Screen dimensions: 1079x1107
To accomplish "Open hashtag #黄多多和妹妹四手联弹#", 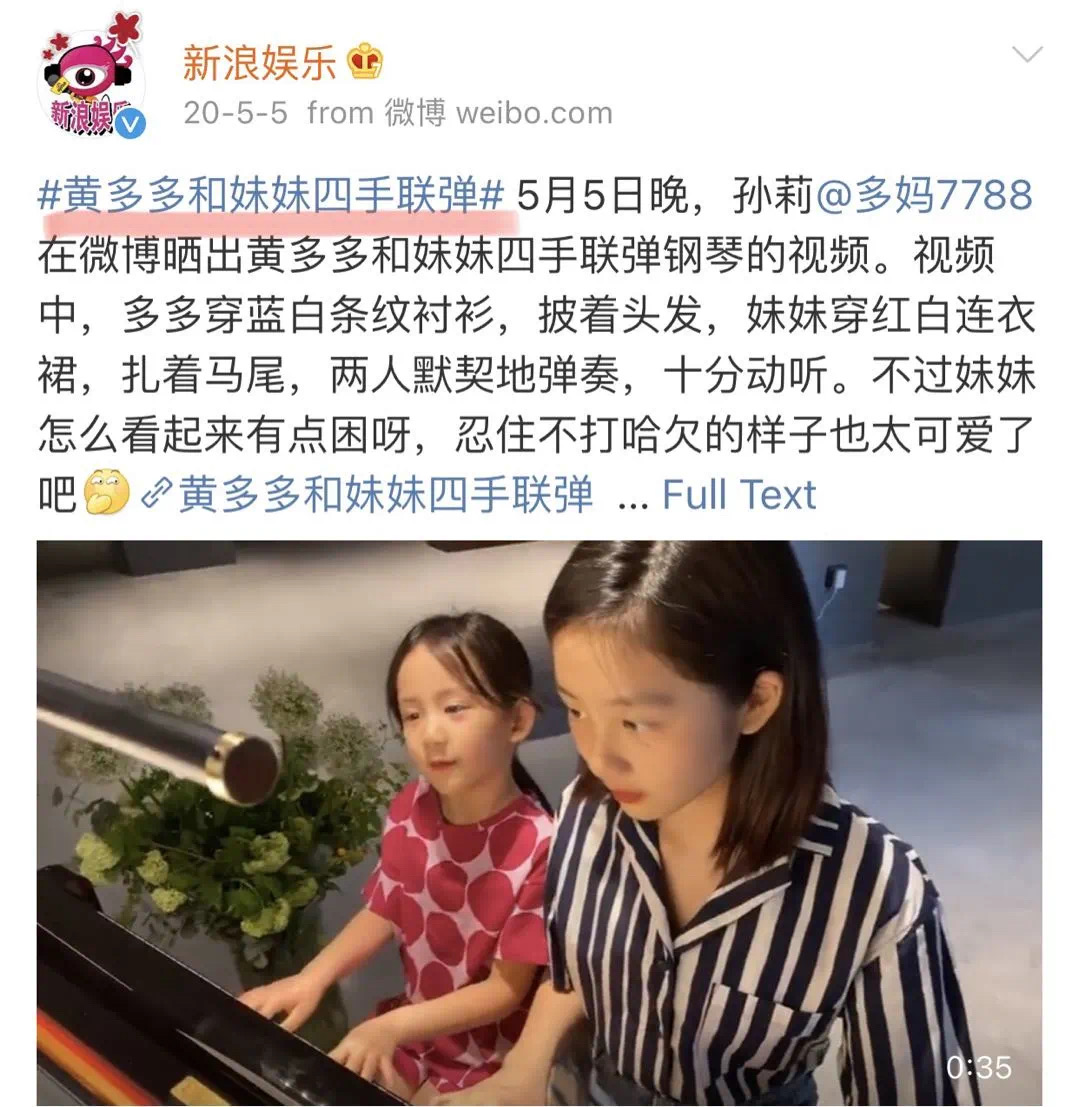I will pos(270,195).
